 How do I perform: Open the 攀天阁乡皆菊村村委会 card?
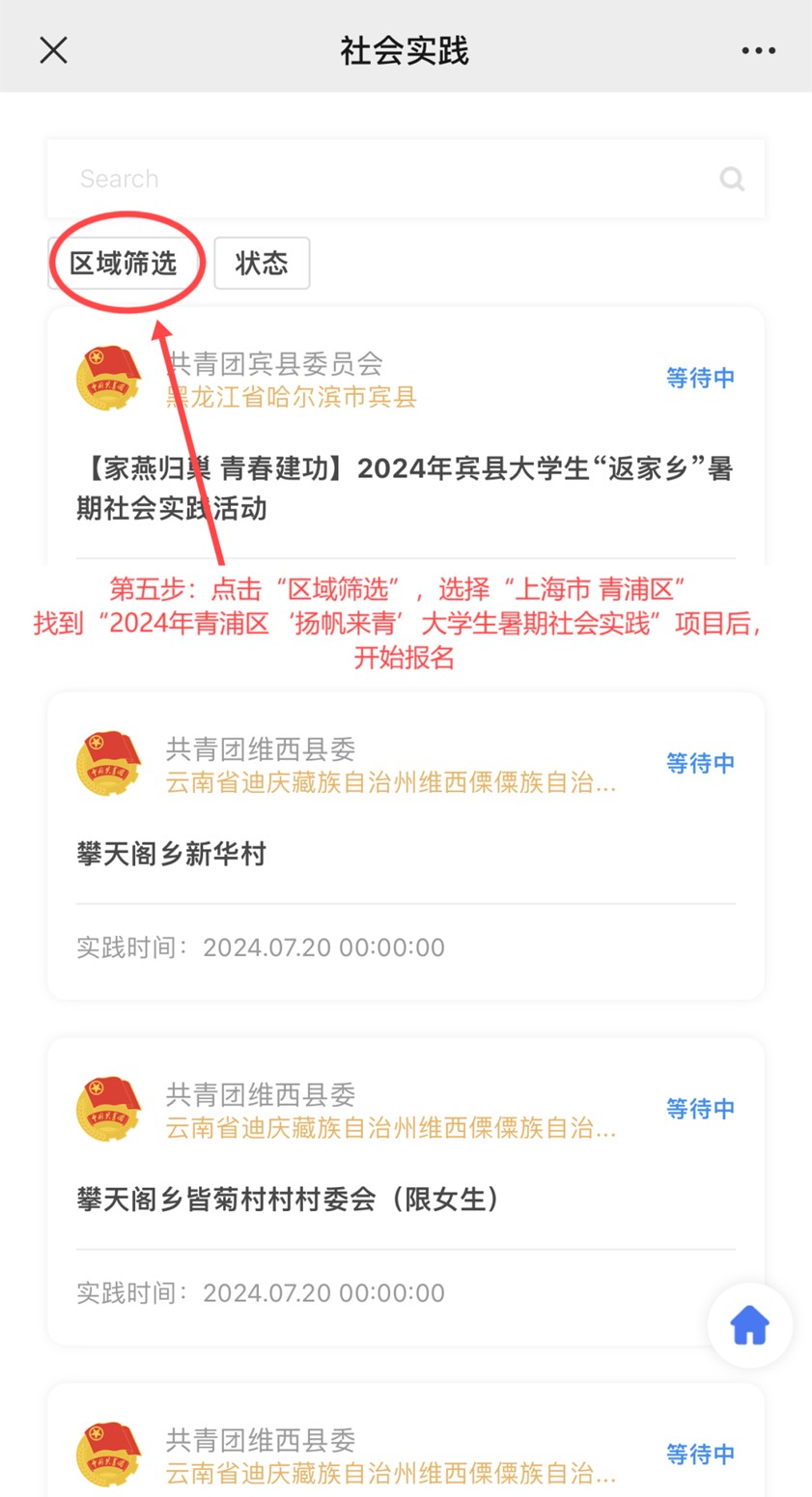tap(406, 1200)
